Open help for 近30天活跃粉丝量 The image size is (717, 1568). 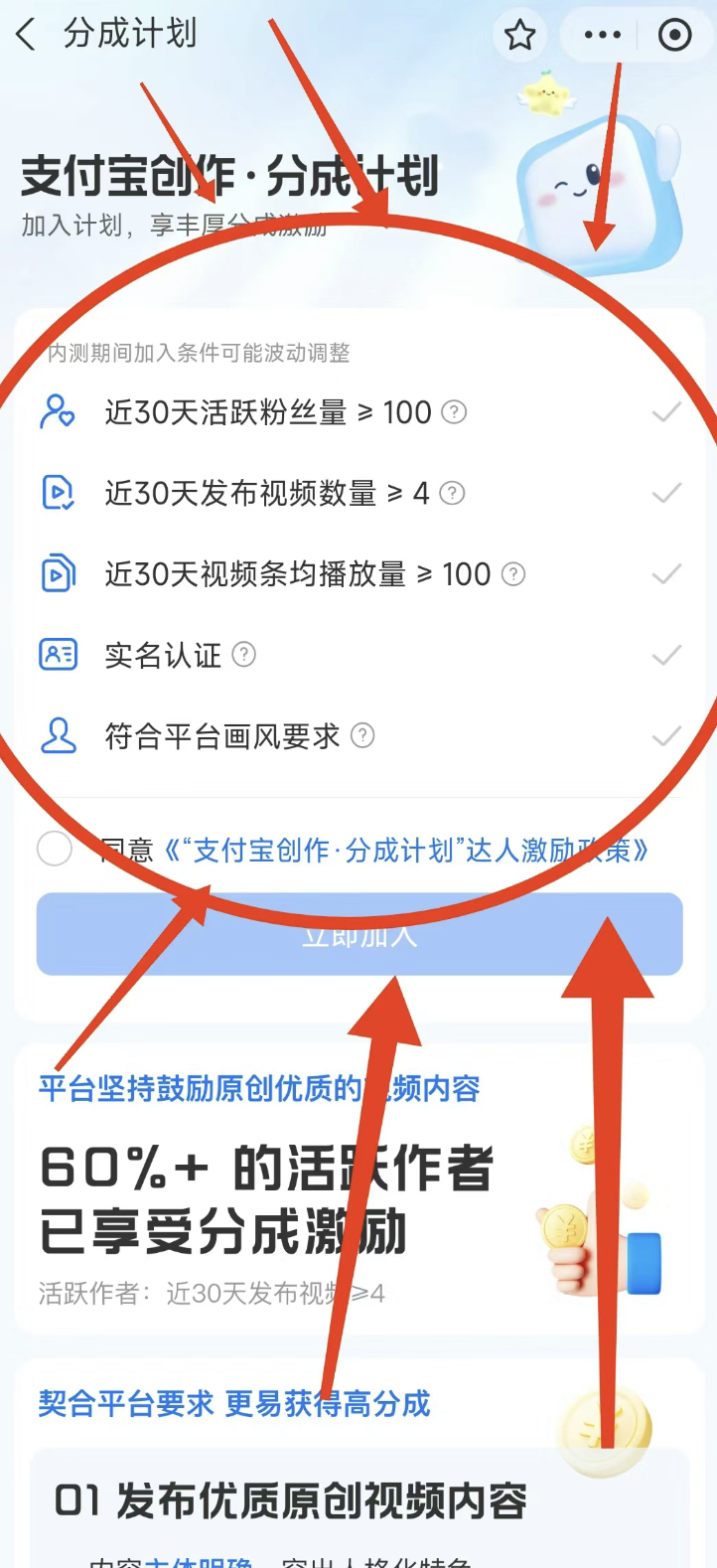point(454,412)
